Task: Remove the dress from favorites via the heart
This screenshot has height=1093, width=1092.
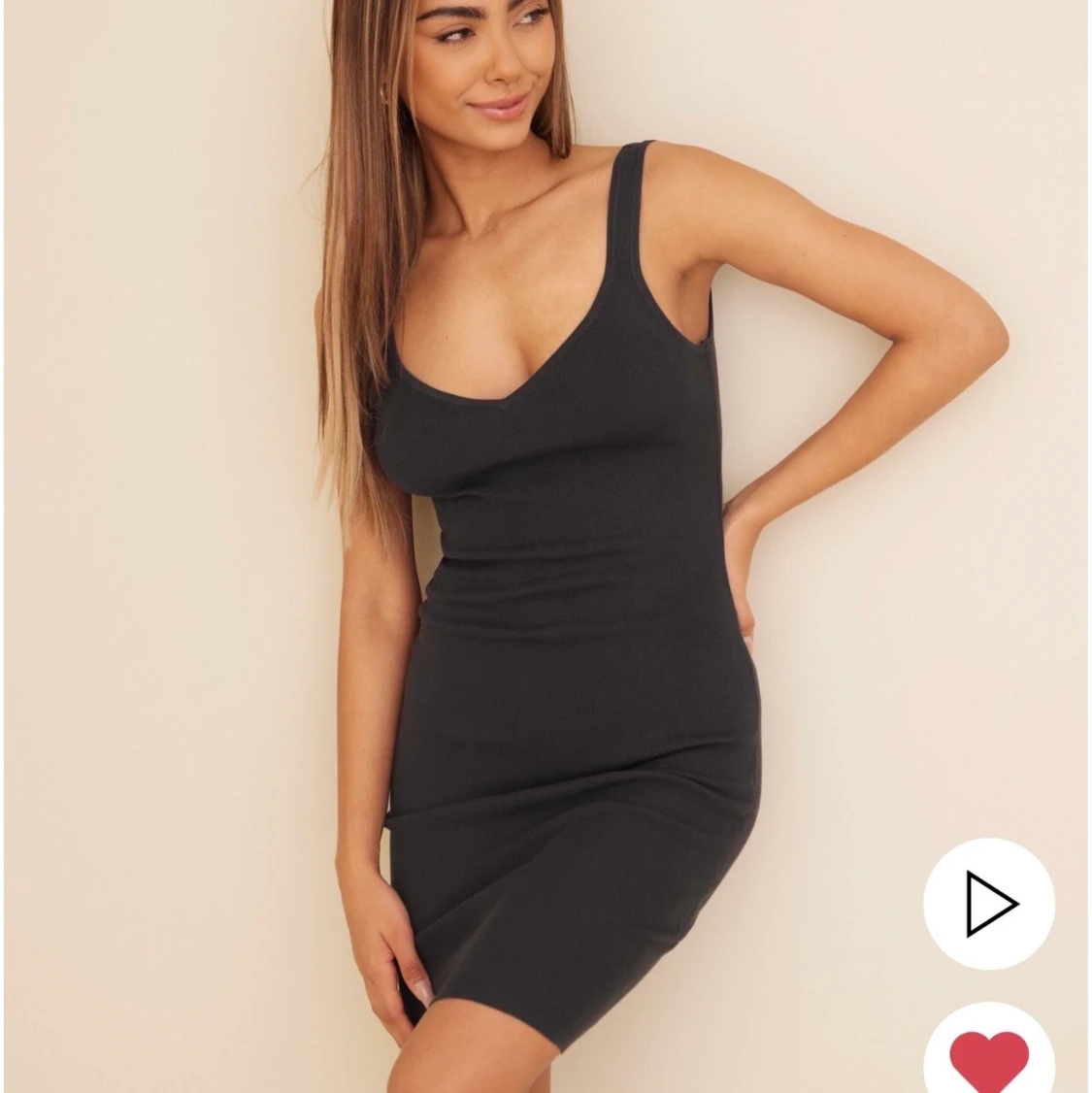Action: pos(988,1056)
